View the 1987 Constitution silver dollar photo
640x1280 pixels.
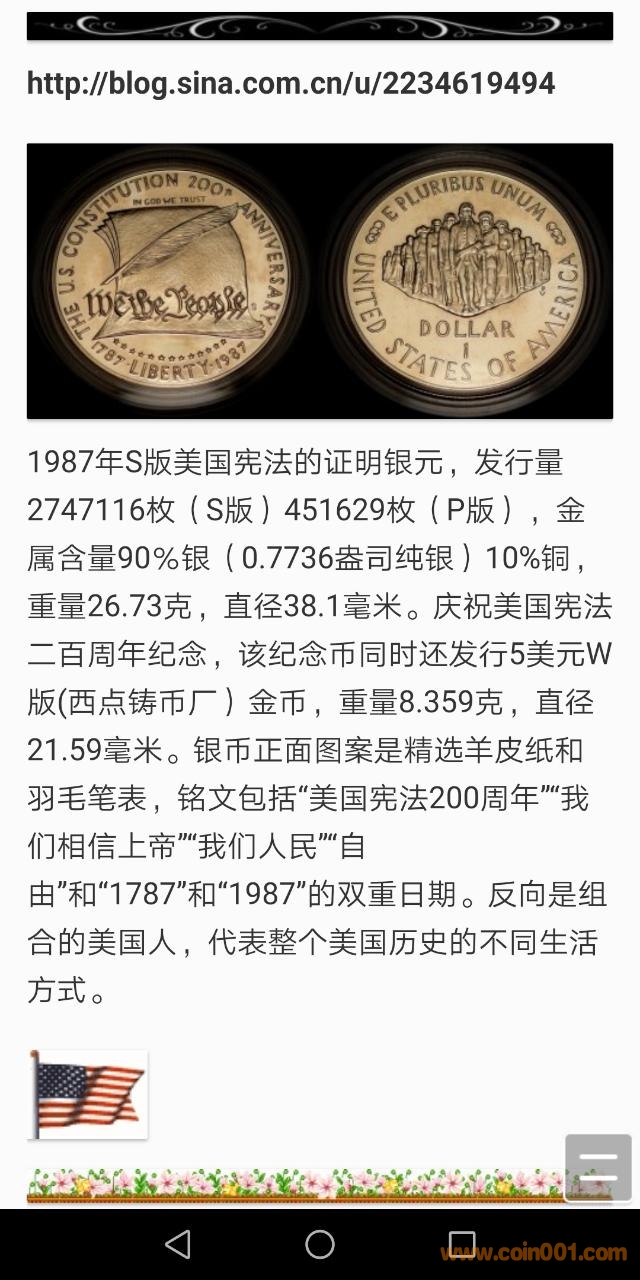tap(320, 281)
